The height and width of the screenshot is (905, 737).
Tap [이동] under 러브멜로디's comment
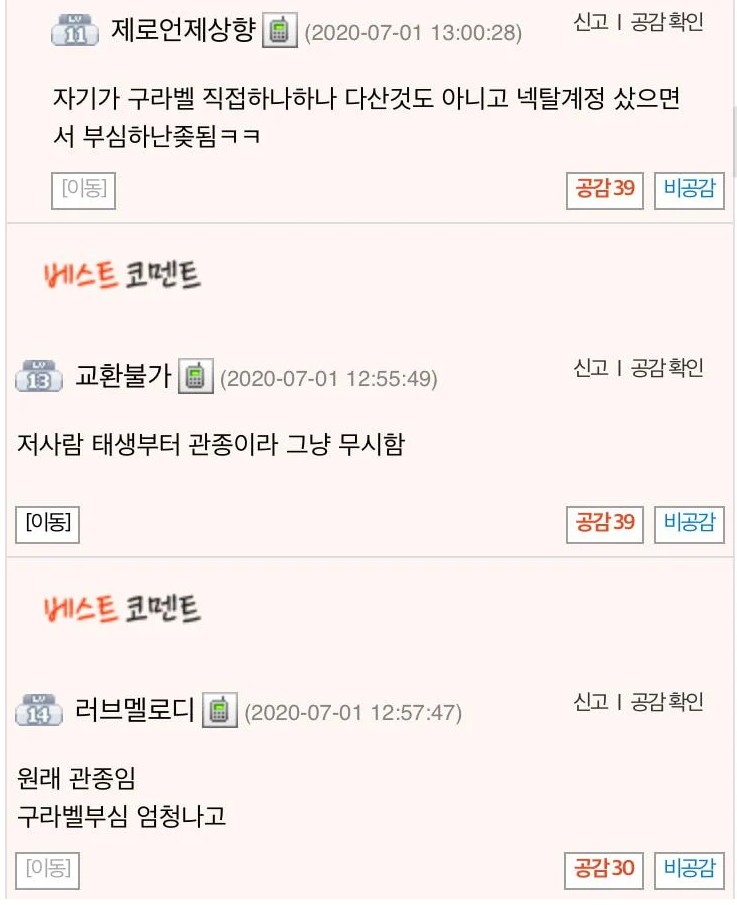pos(47,868)
